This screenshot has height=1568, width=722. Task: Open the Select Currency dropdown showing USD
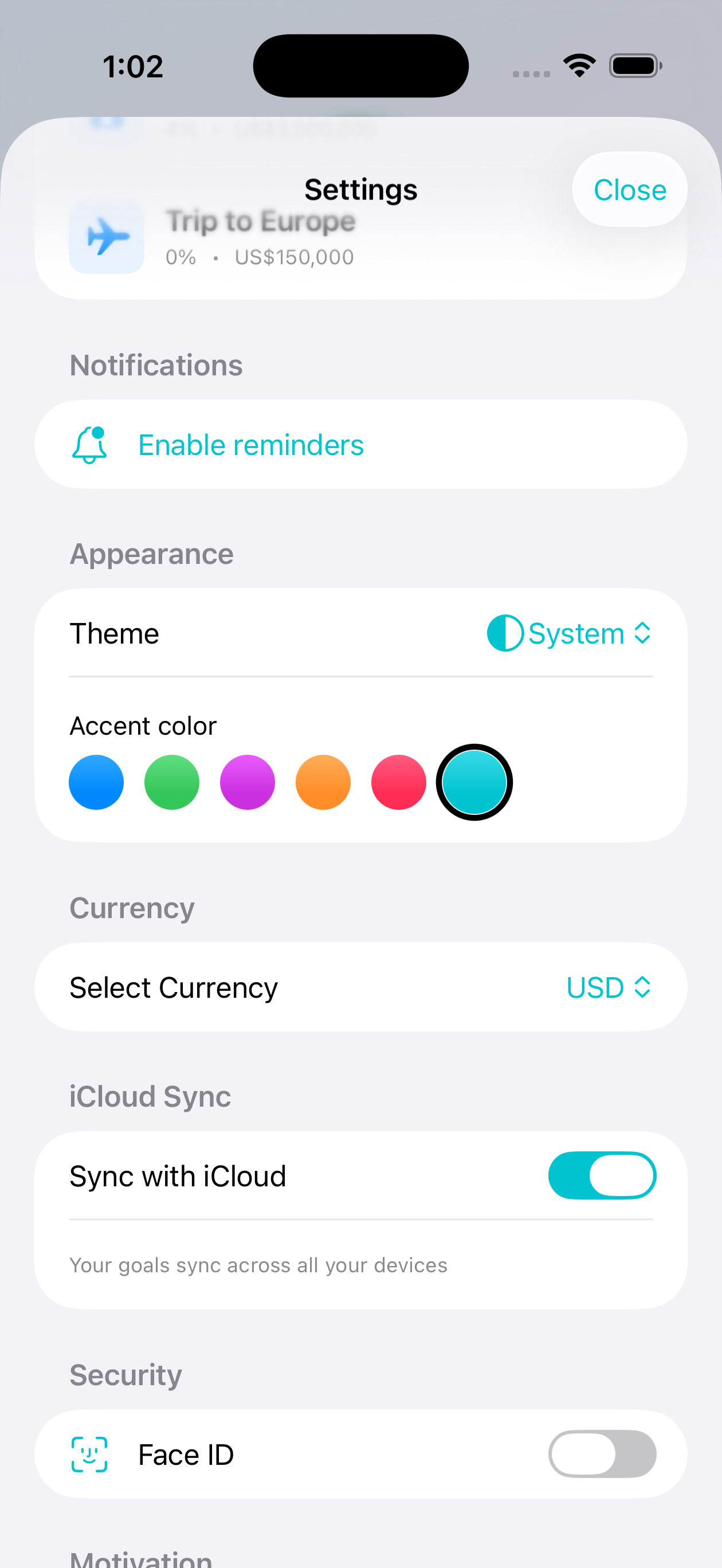[608, 987]
